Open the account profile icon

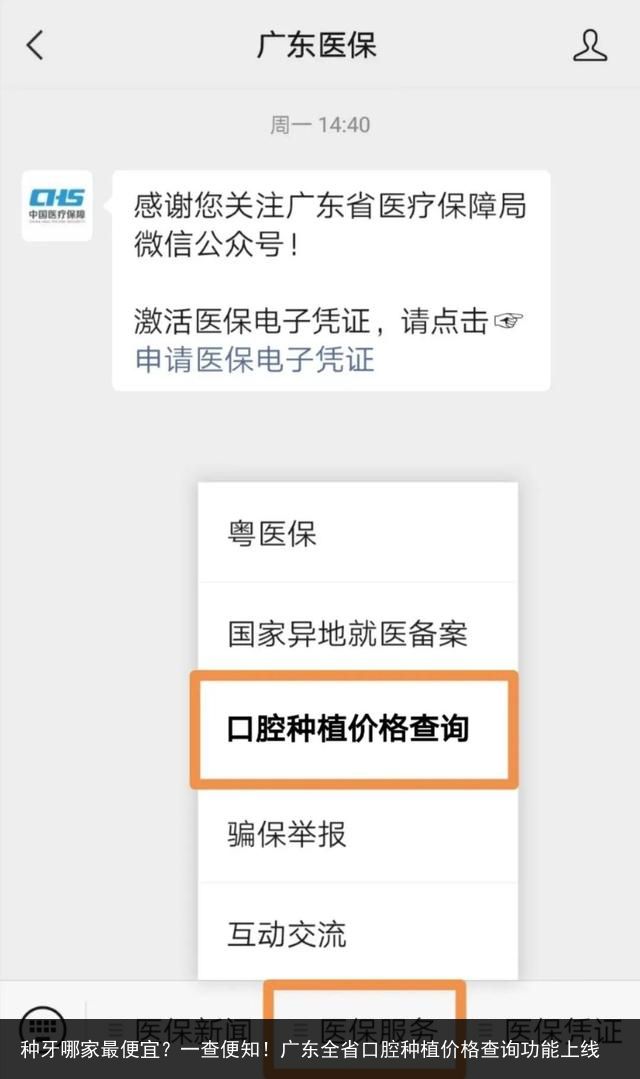[x=590, y=45]
